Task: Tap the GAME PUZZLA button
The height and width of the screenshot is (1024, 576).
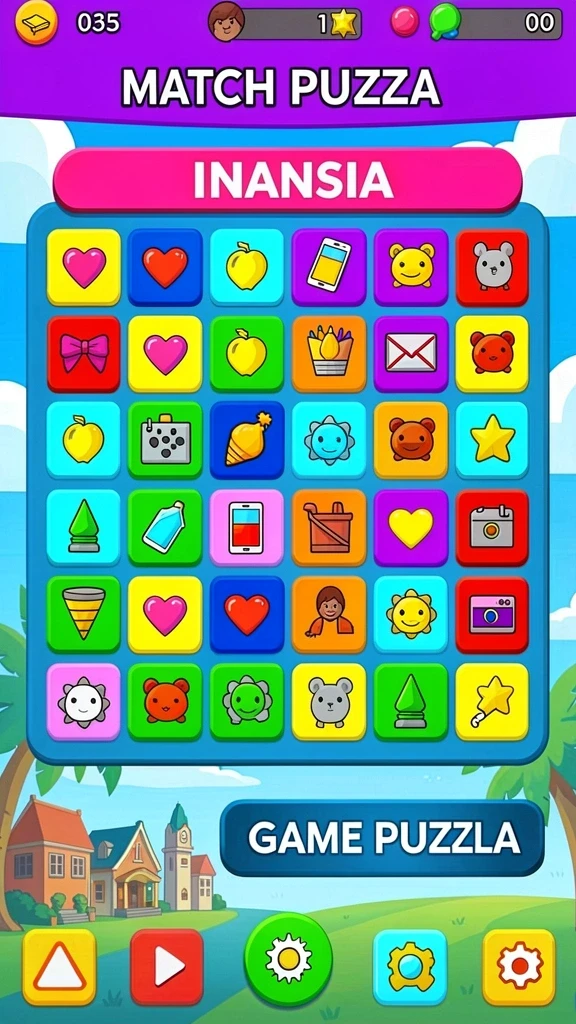Action: pyautogui.click(x=382, y=838)
